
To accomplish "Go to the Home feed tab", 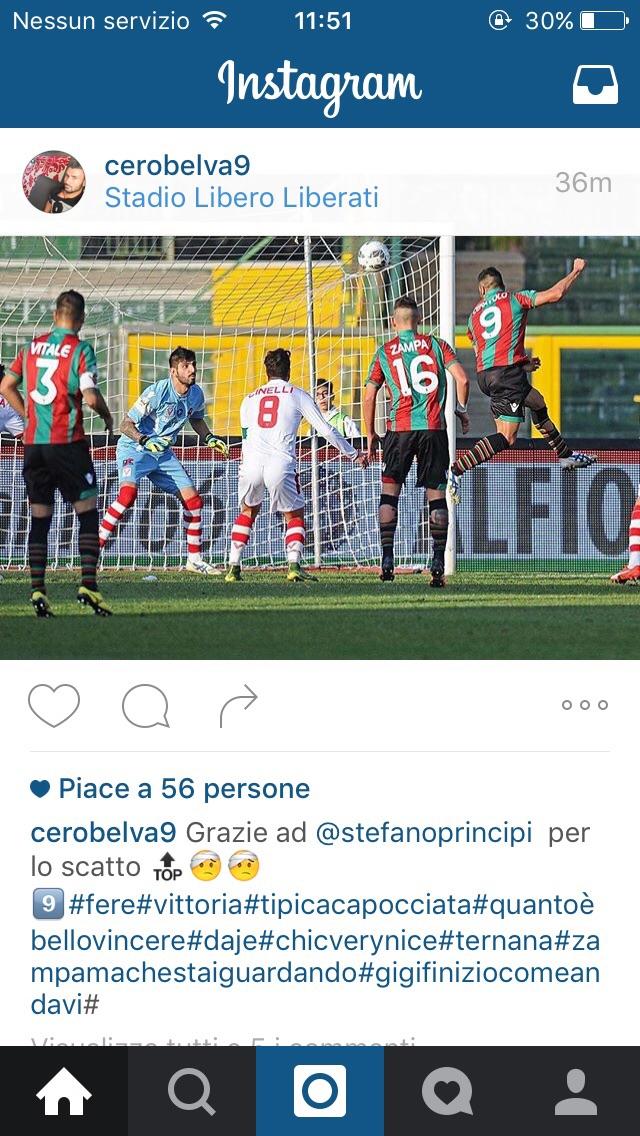I will 64,1091.
